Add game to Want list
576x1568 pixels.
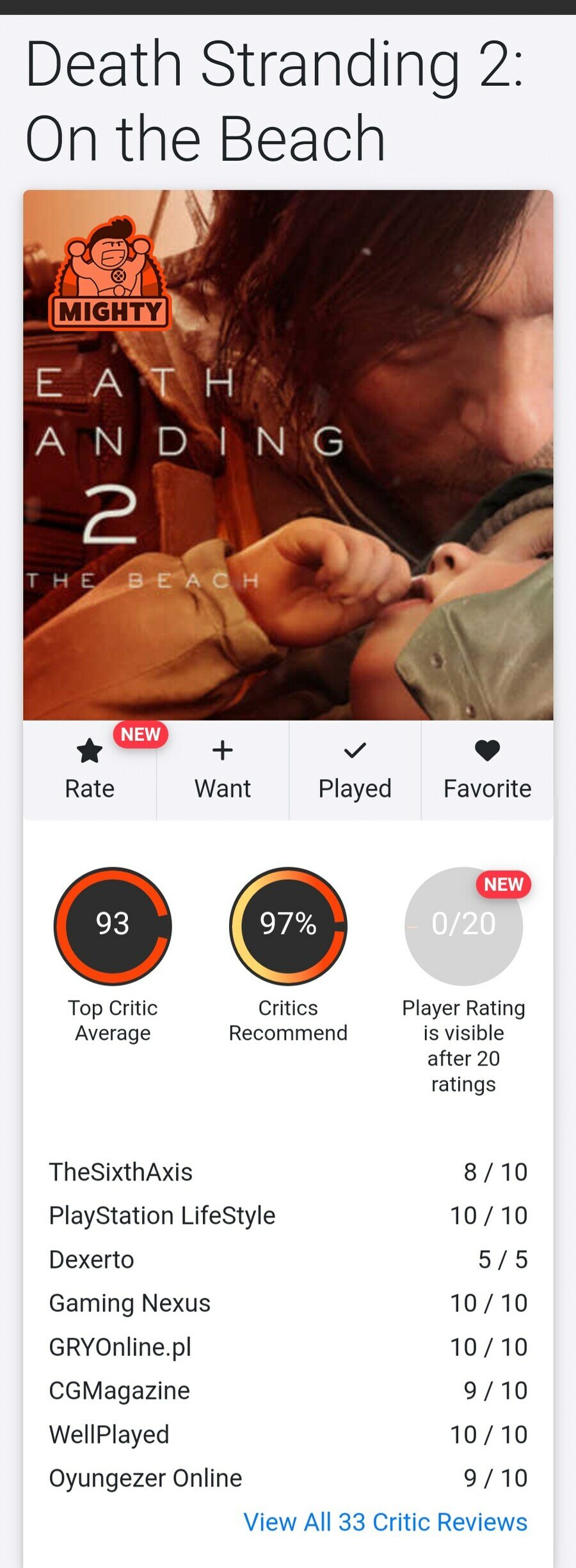[x=222, y=770]
